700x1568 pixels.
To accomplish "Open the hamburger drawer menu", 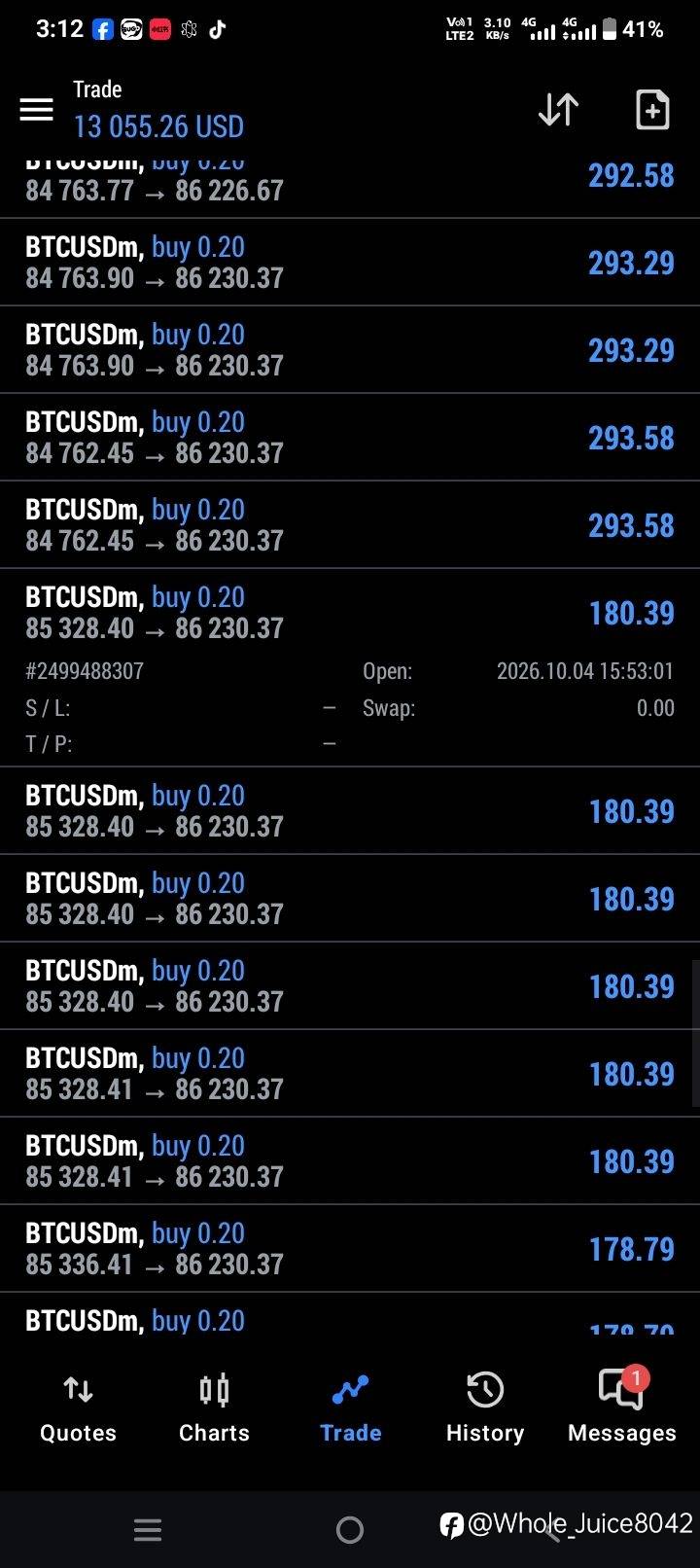I will click(36, 109).
